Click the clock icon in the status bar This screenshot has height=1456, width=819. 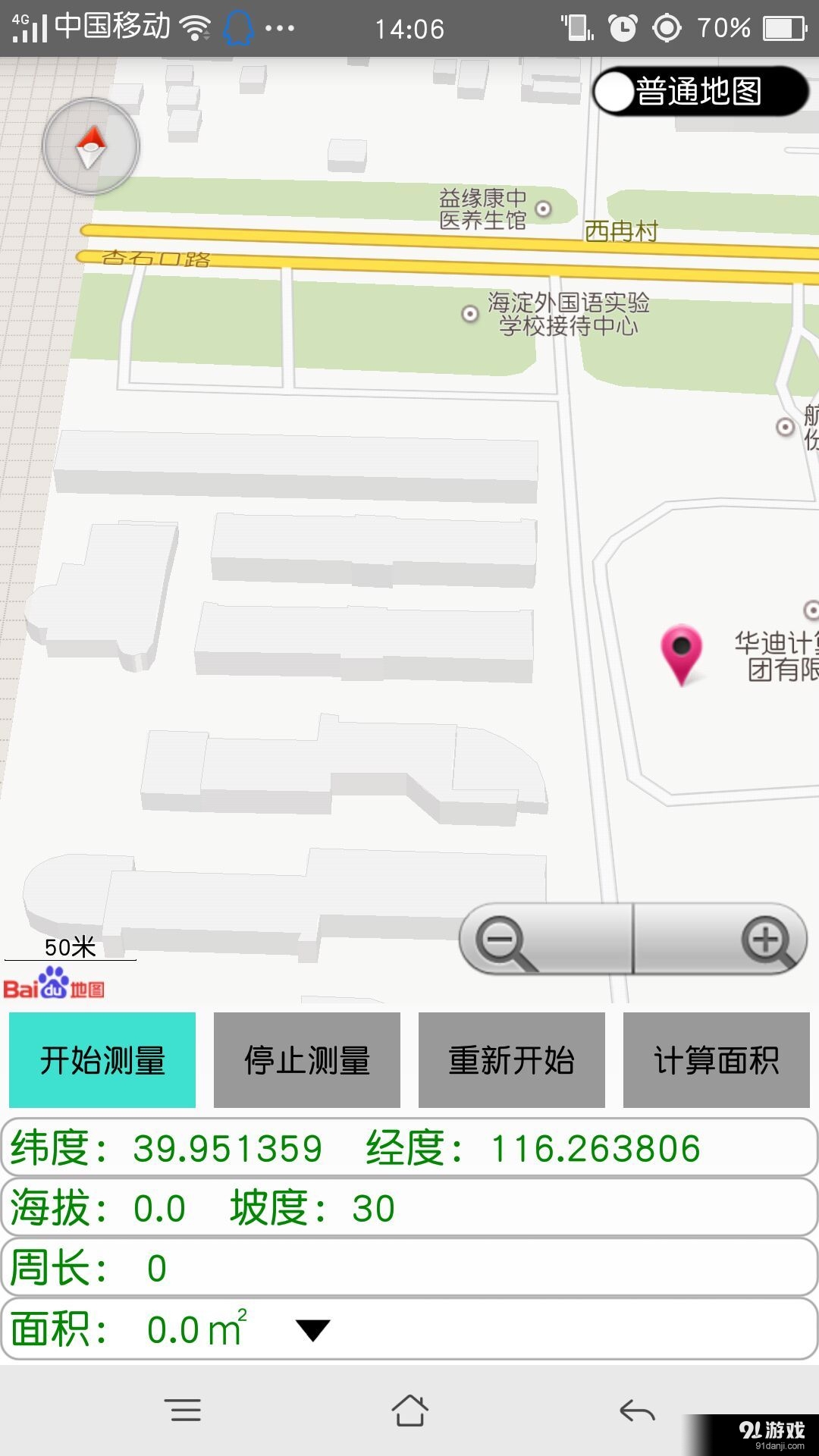623,27
